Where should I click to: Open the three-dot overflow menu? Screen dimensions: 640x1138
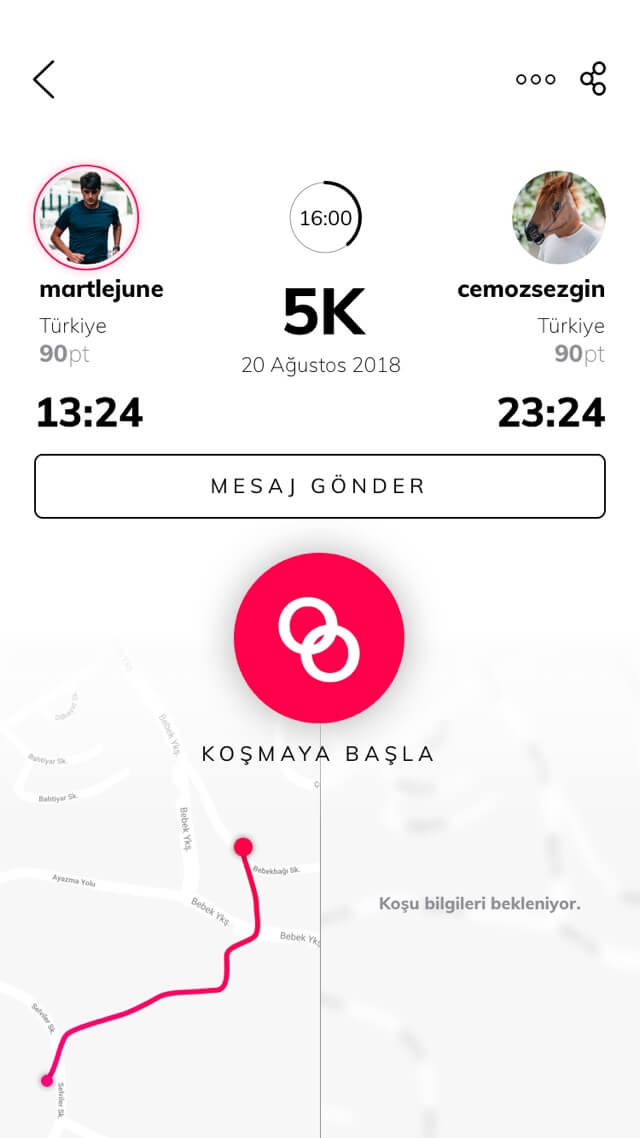[x=535, y=79]
